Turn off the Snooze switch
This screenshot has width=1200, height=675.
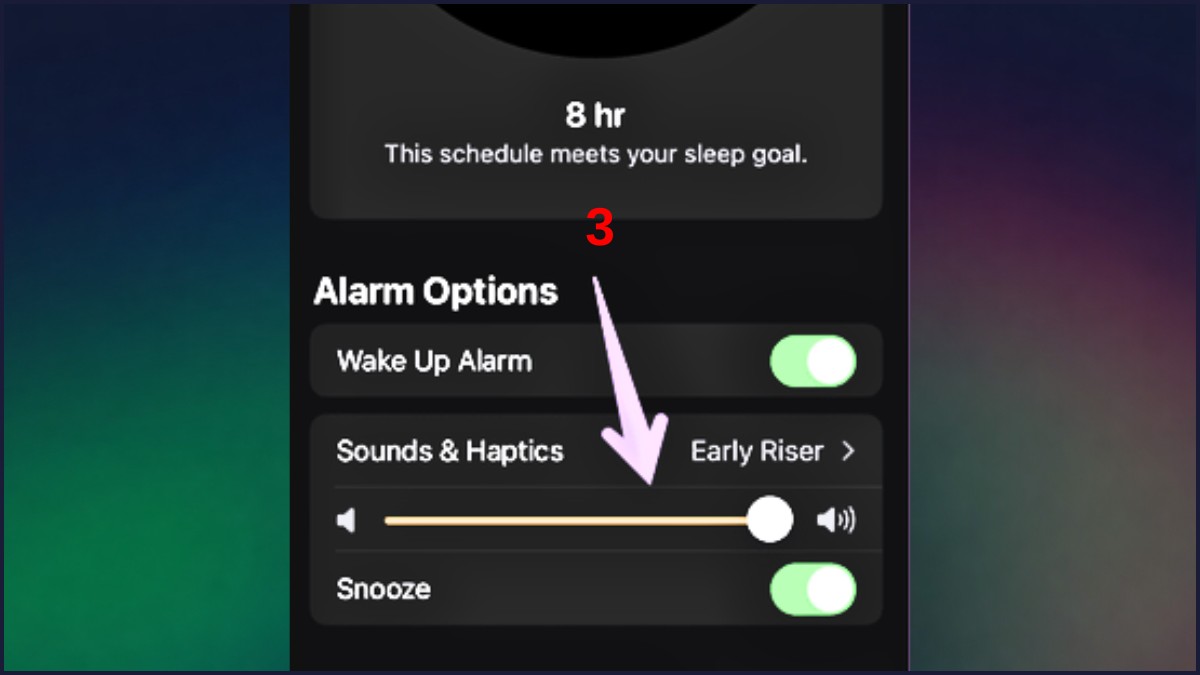point(813,589)
